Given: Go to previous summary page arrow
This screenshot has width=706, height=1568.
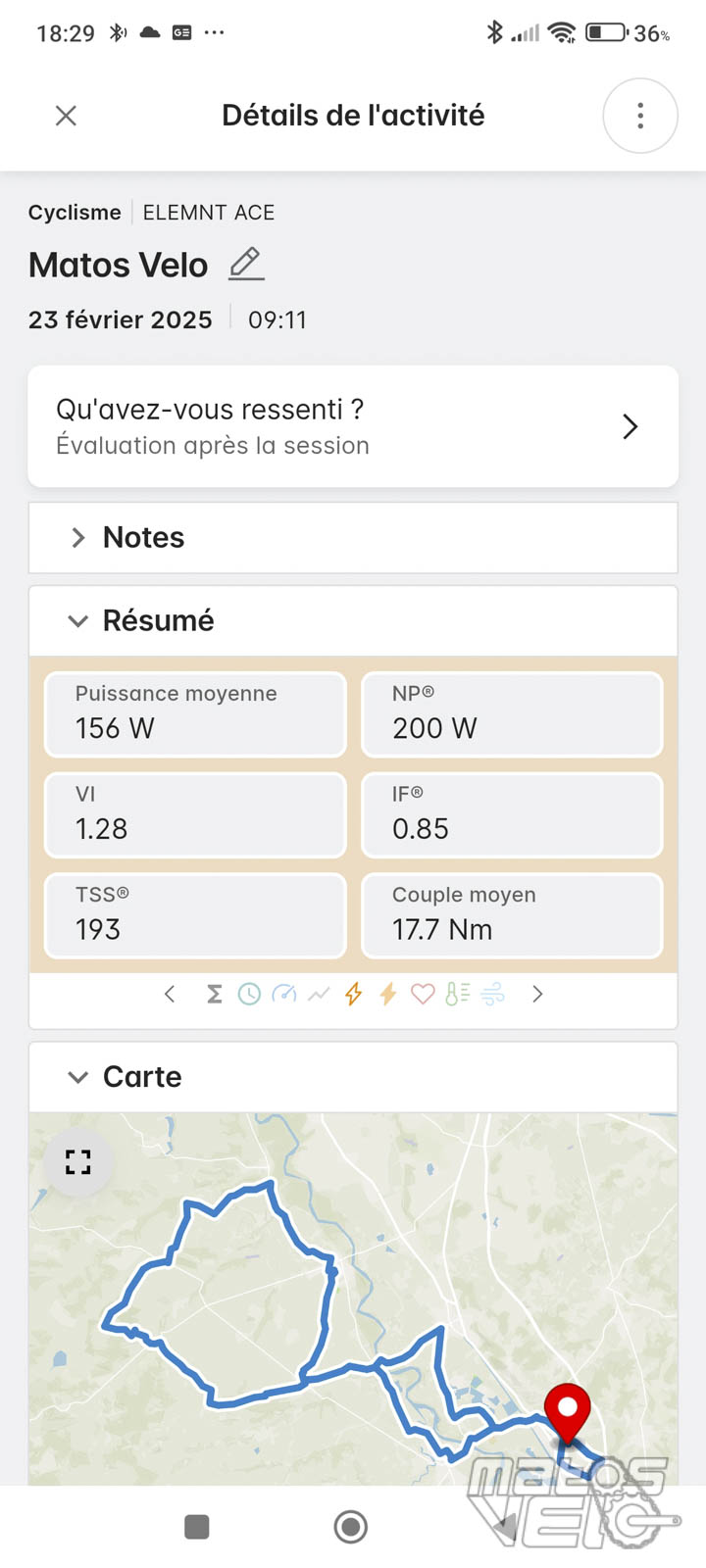Looking at the screenshot, I should pyautogui.click(x=170, y=994).
